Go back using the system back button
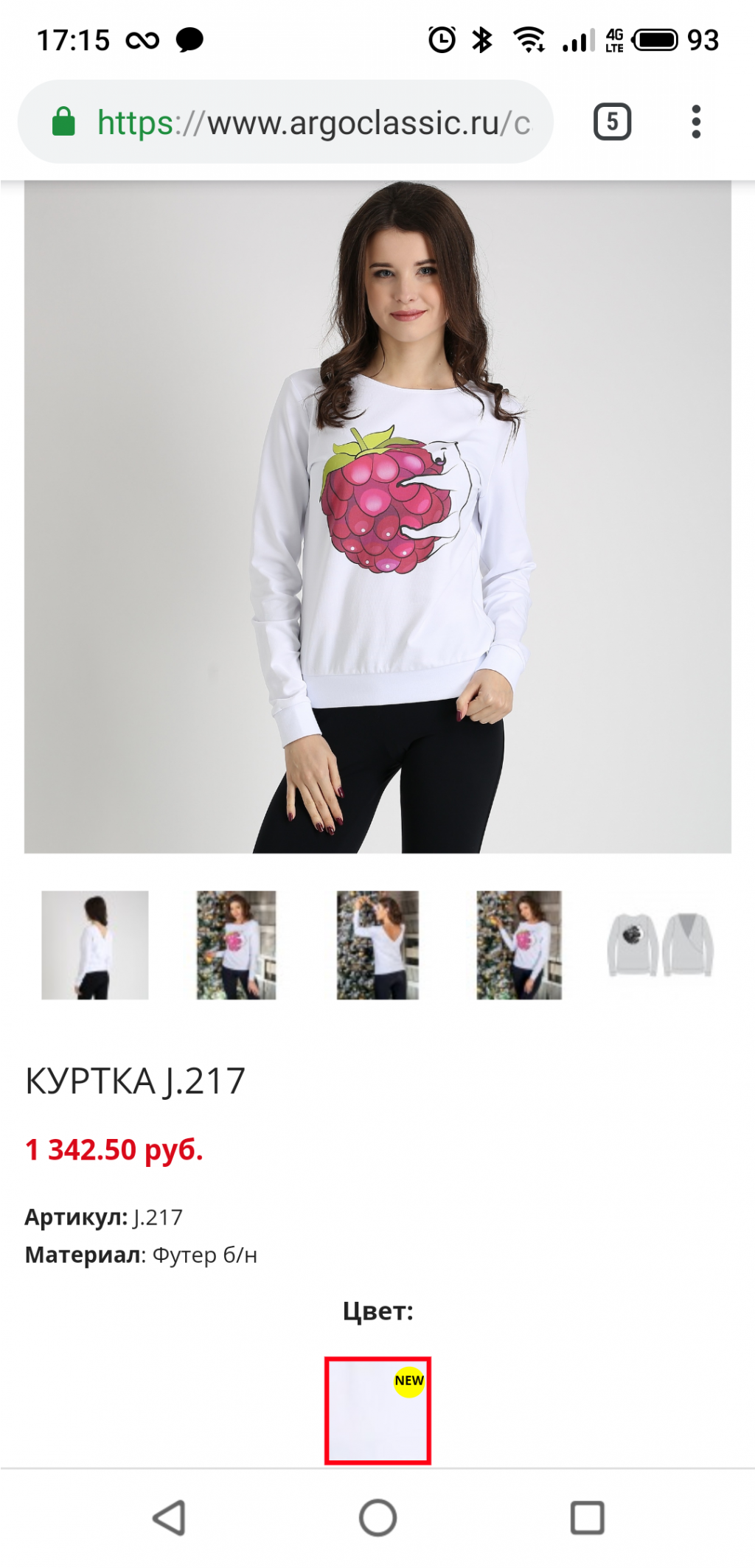The image size is (755, 1568). pos(169,1518)
